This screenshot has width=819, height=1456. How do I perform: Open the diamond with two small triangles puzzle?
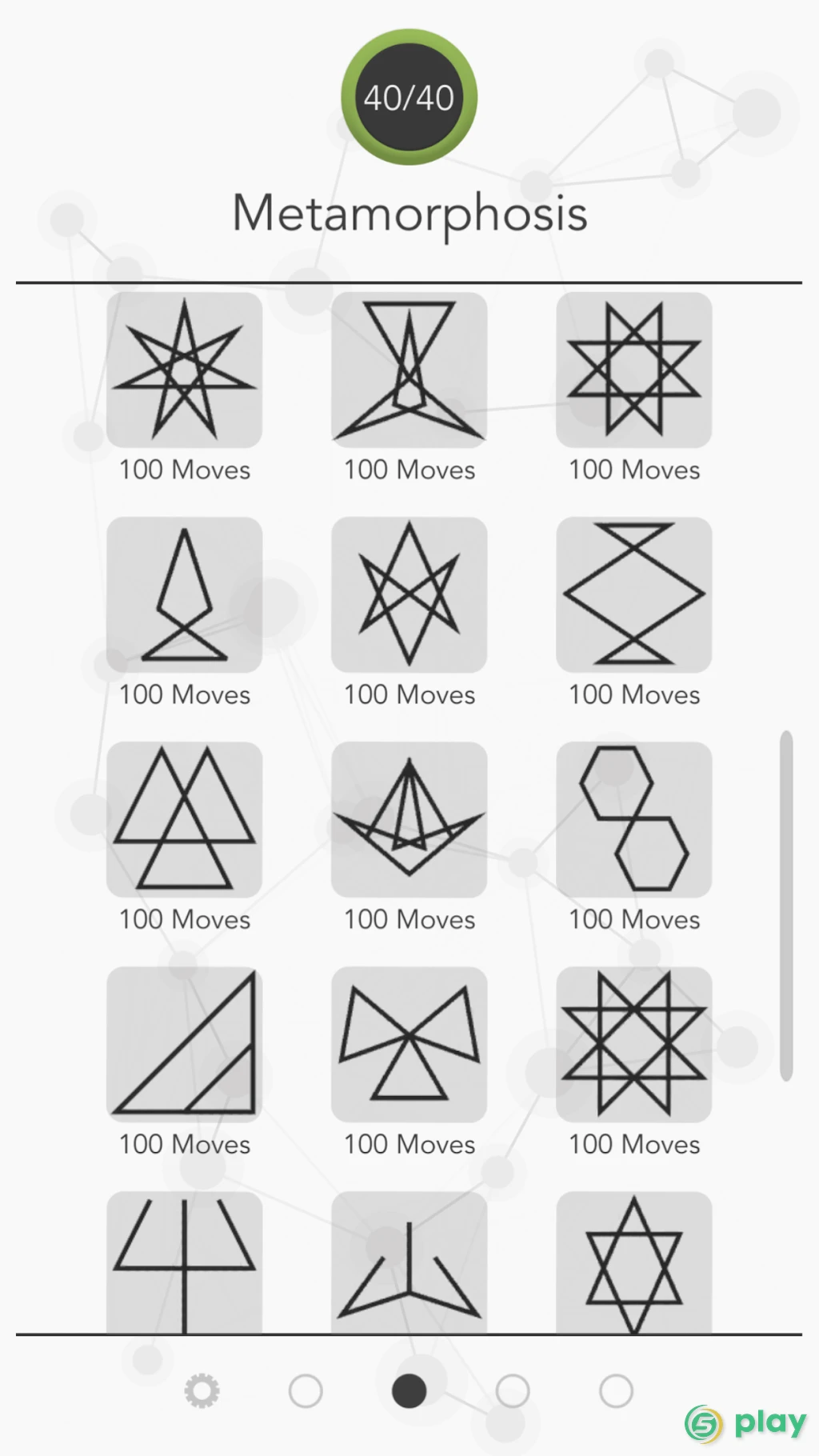pyautogui.click(x=634, y=594)
